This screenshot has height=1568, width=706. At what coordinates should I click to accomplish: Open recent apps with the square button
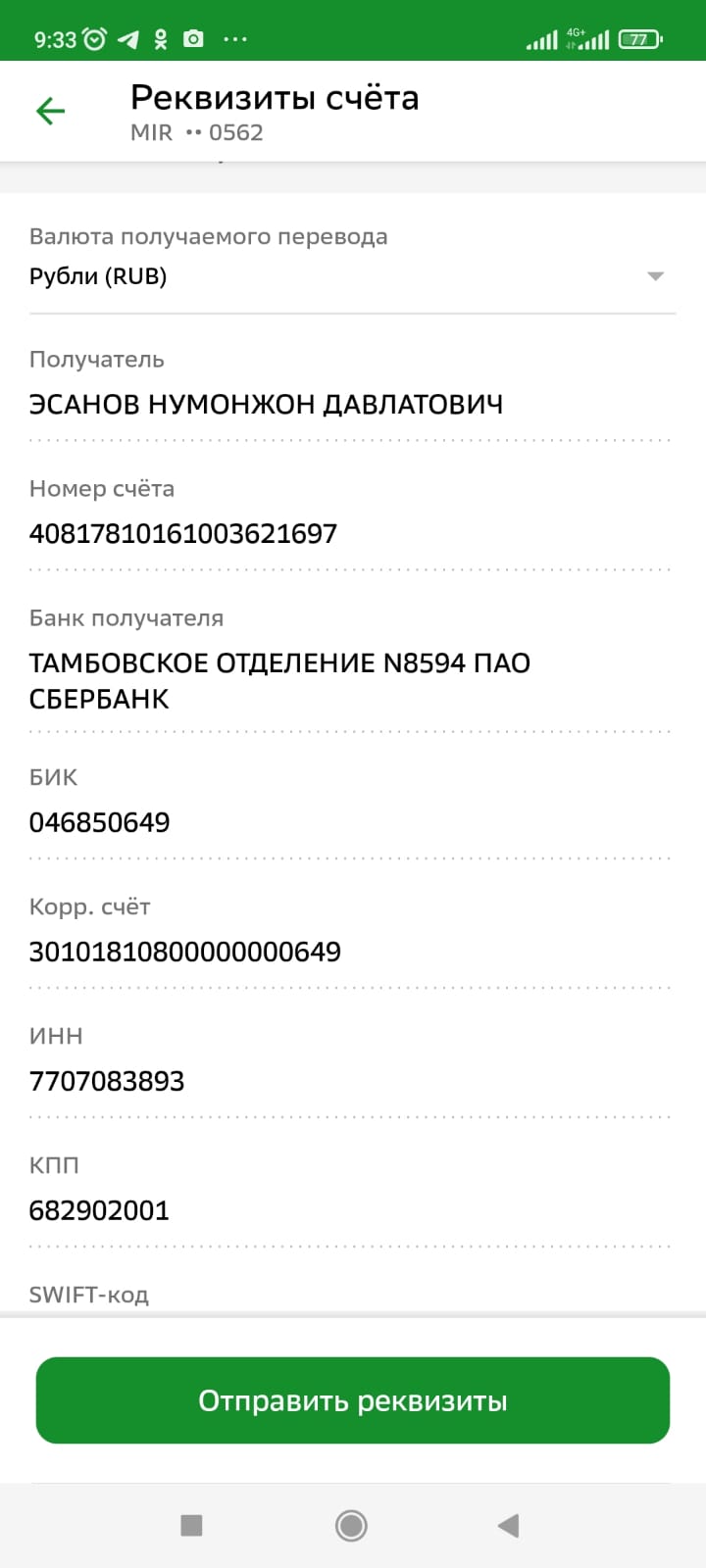pos(192,1525)
